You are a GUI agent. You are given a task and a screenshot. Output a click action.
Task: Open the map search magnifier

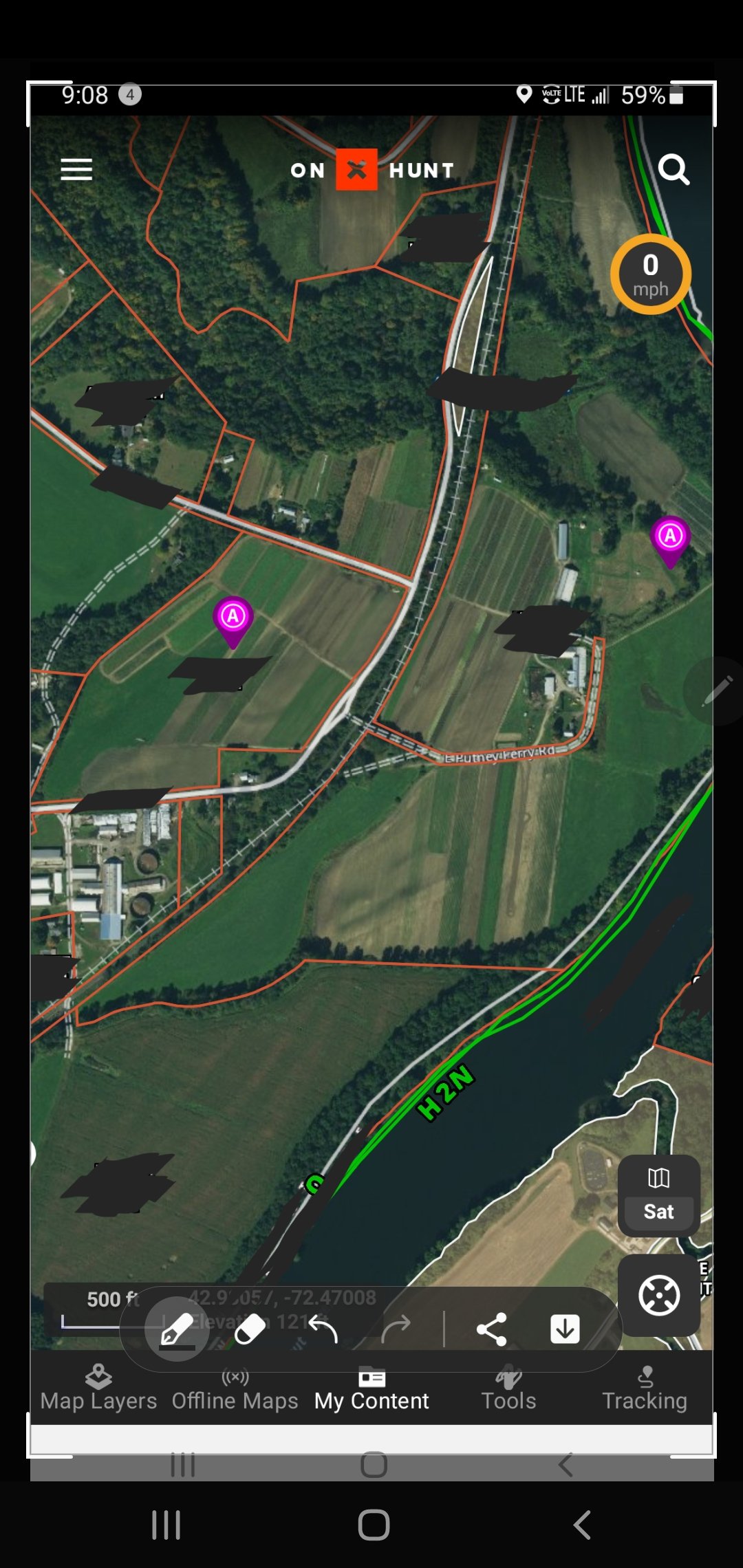click(674, 169)
